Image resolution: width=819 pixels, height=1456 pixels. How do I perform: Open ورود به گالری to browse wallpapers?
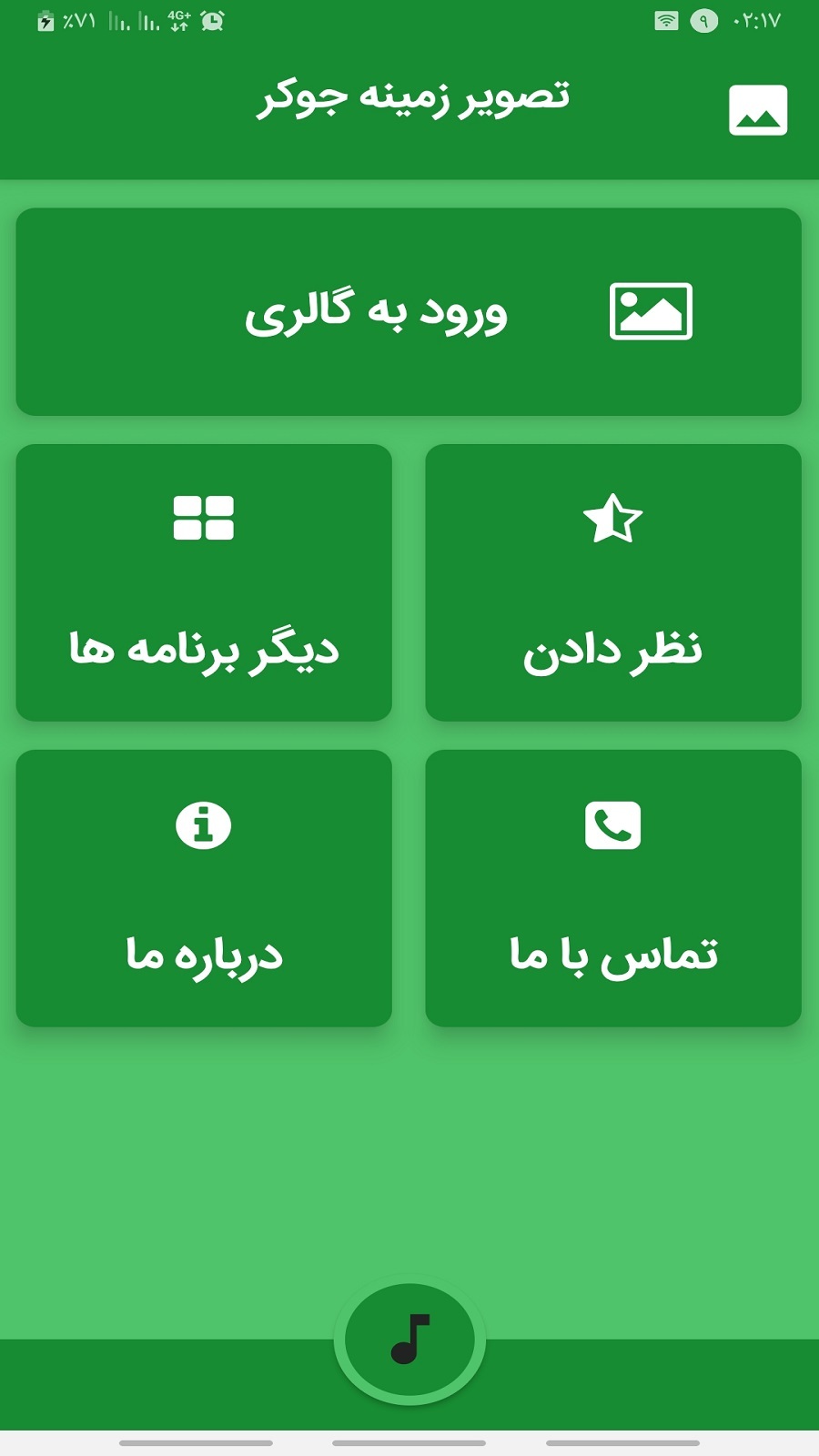click(x=409, y=311)
